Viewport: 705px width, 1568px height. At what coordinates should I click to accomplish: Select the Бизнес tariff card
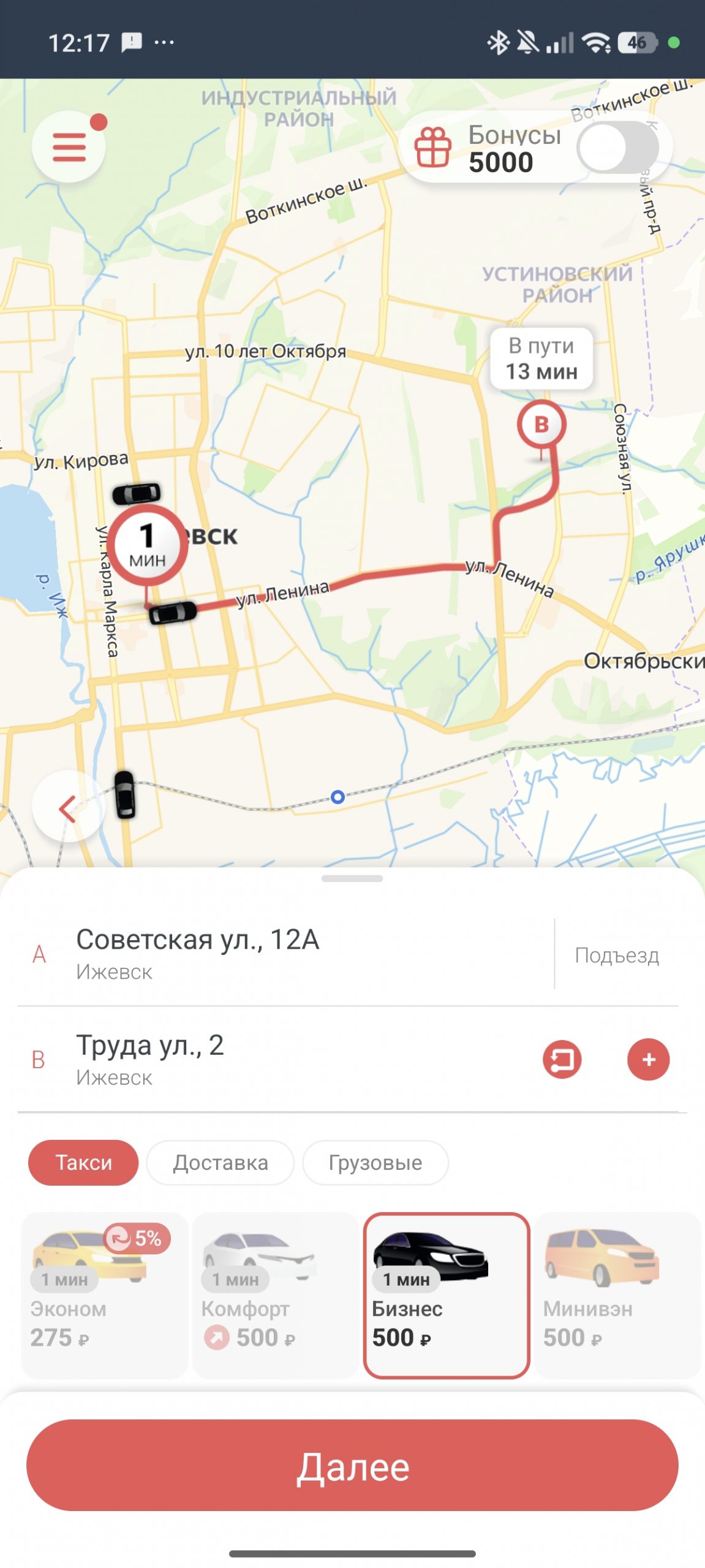[x=446, y=1295]
